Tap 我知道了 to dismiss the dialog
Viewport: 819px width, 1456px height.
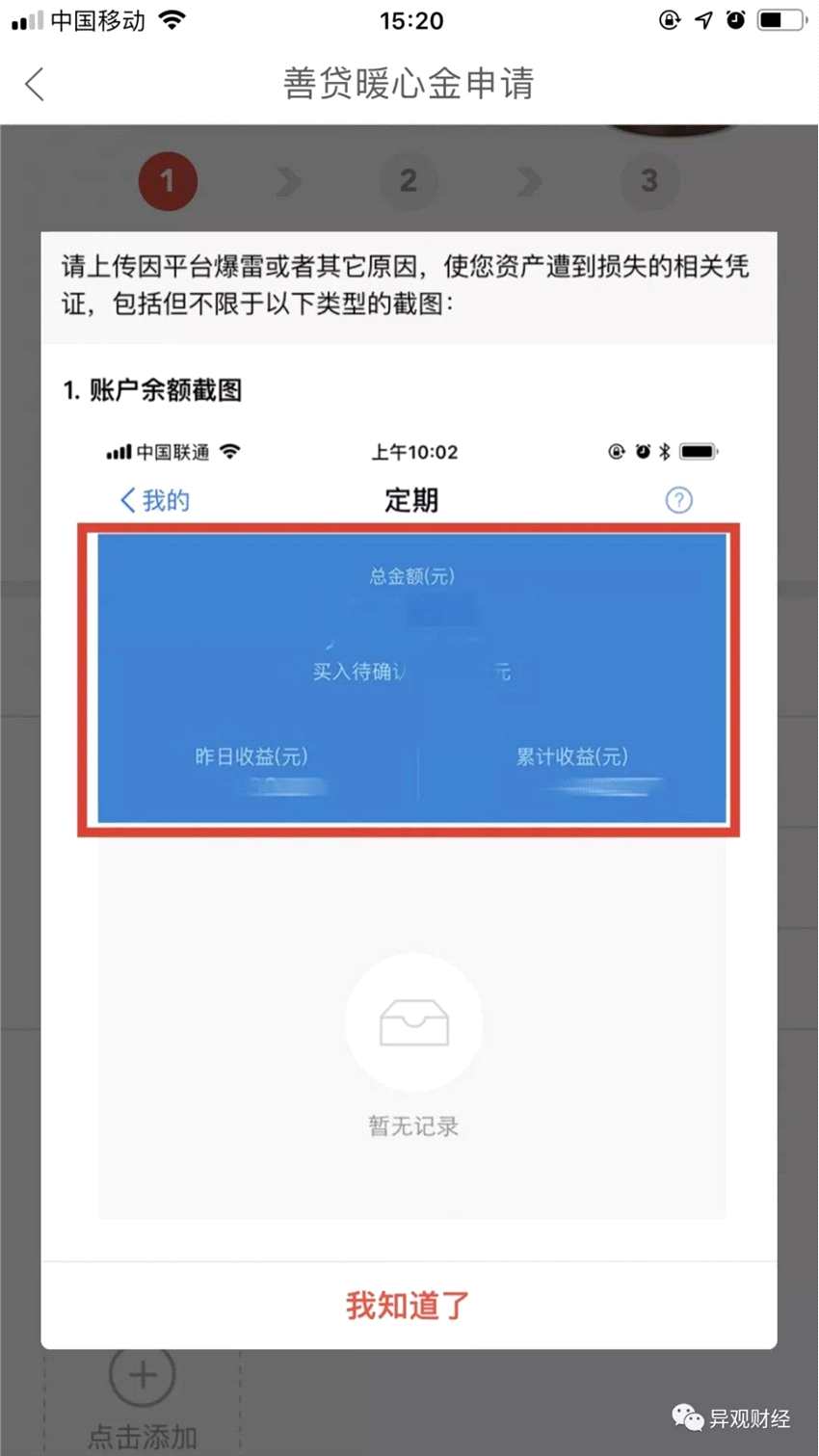point(408,1306)
